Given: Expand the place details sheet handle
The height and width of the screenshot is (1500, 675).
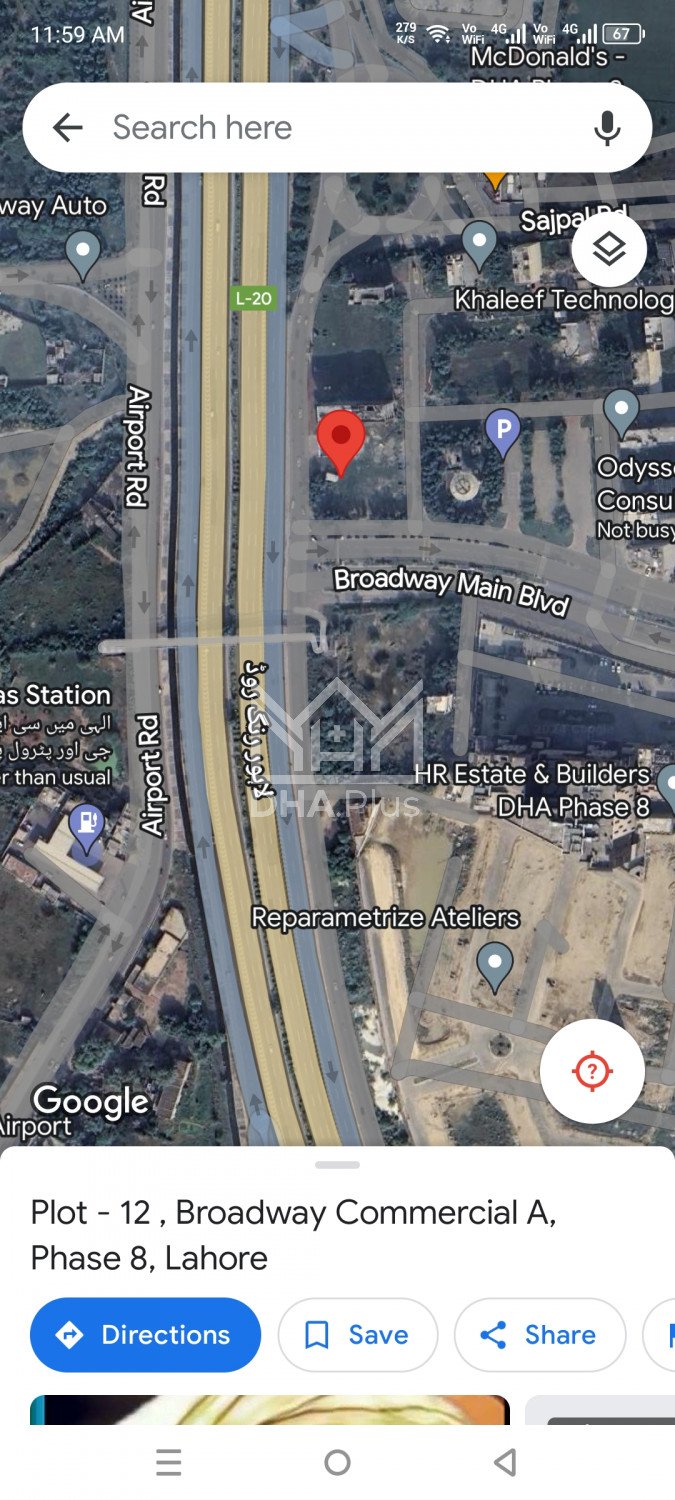Looking at the screenshot, I should [337, 1165].
